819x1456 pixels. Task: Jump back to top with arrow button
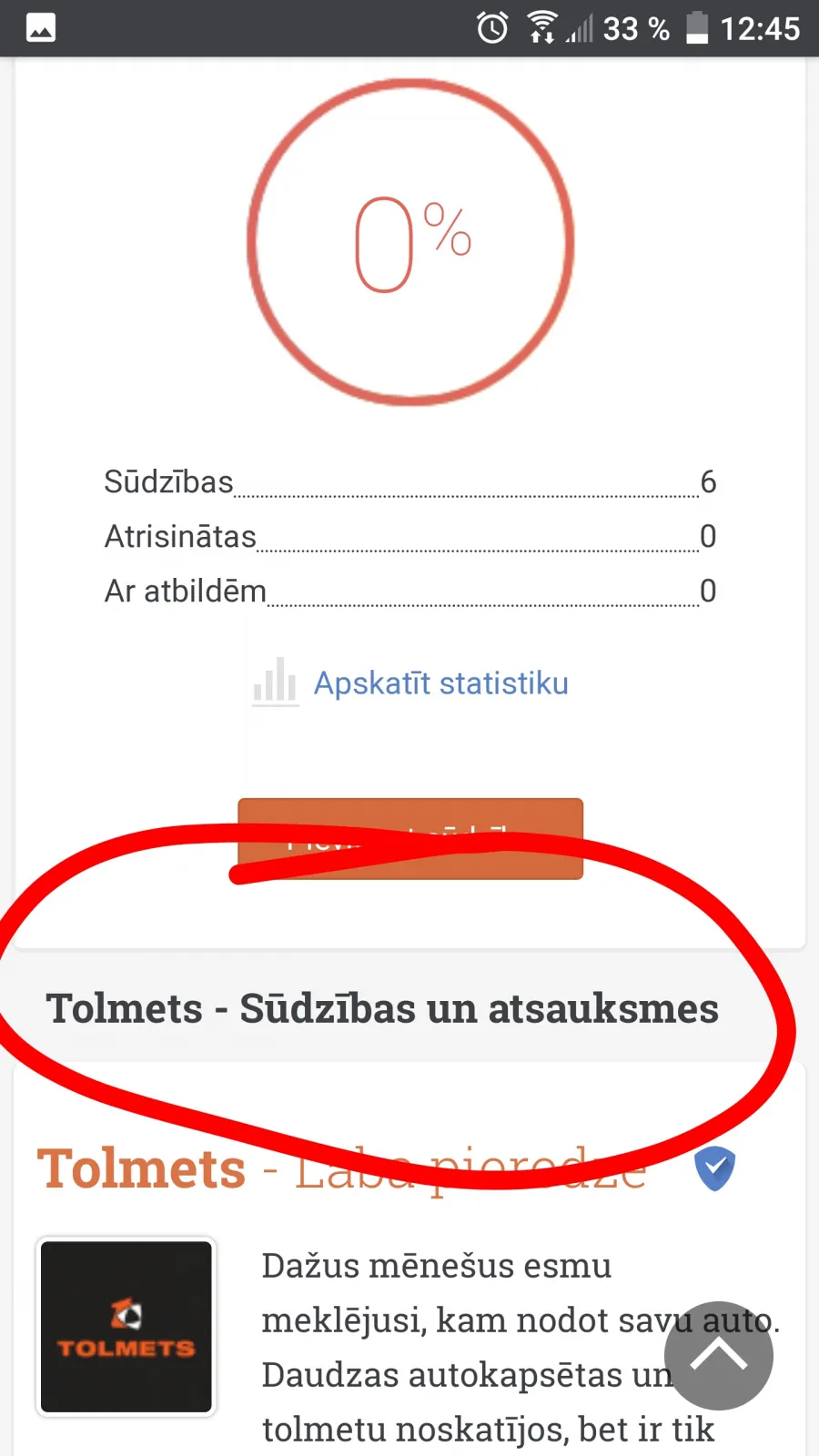(x=719, y=1356)
